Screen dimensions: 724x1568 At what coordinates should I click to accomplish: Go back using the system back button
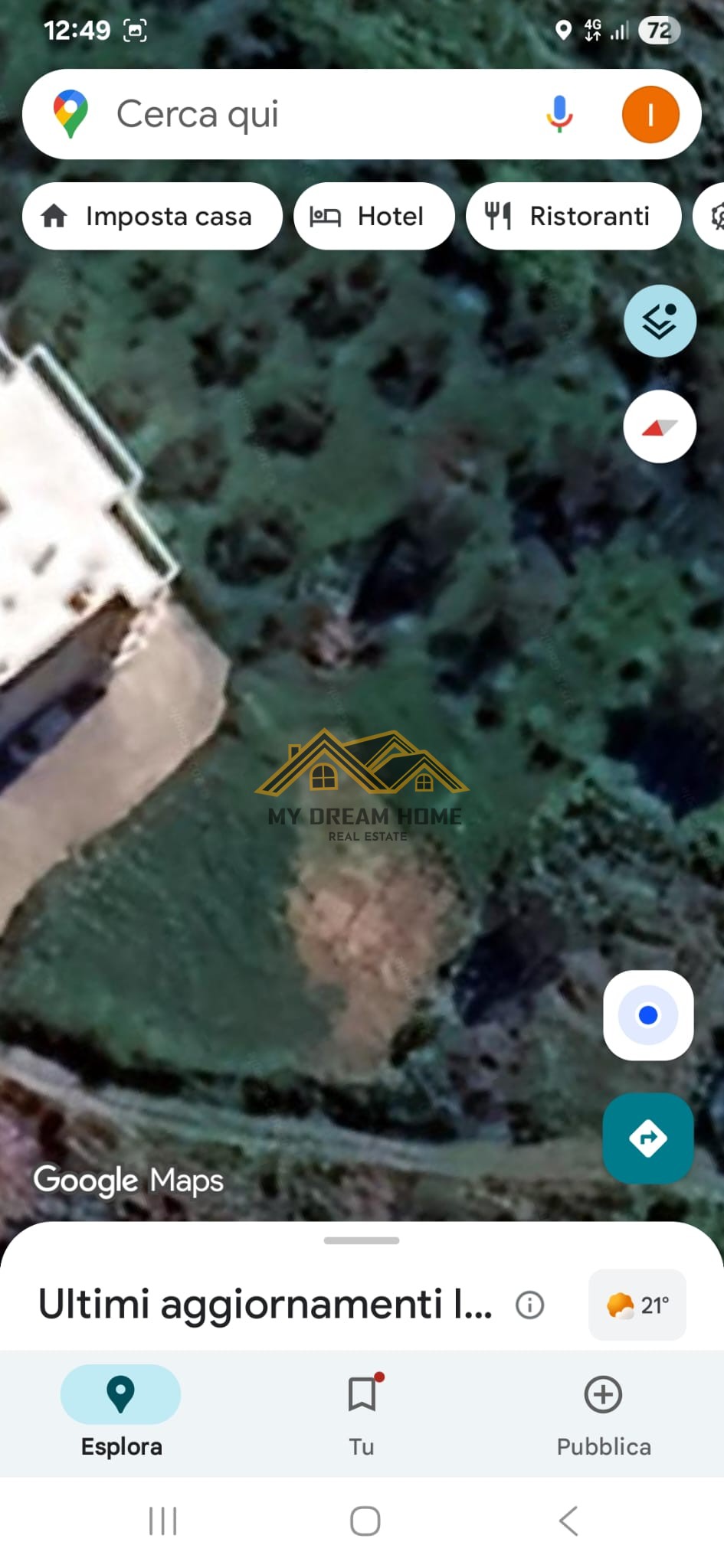click(568, 1521)
